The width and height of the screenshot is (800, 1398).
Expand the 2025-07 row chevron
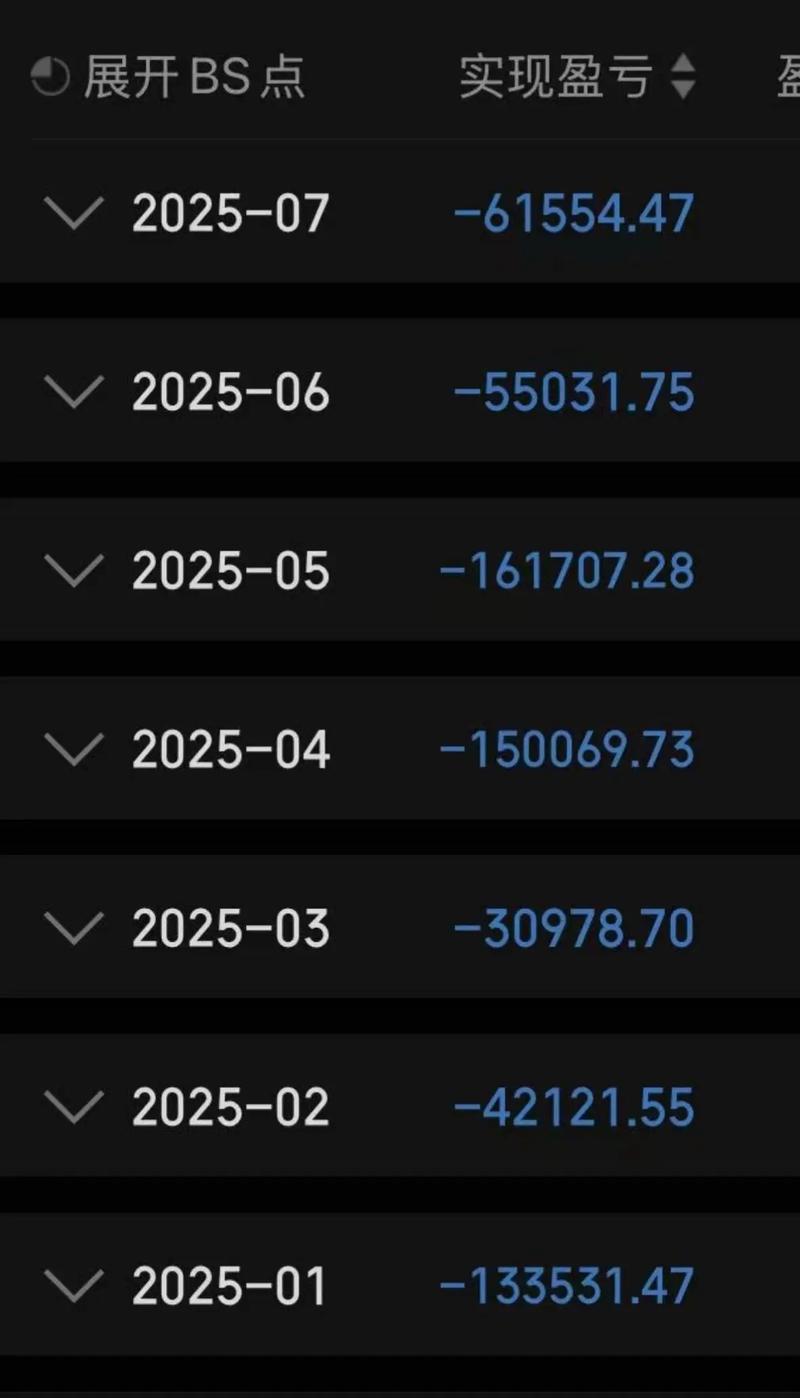pos(76,213)
